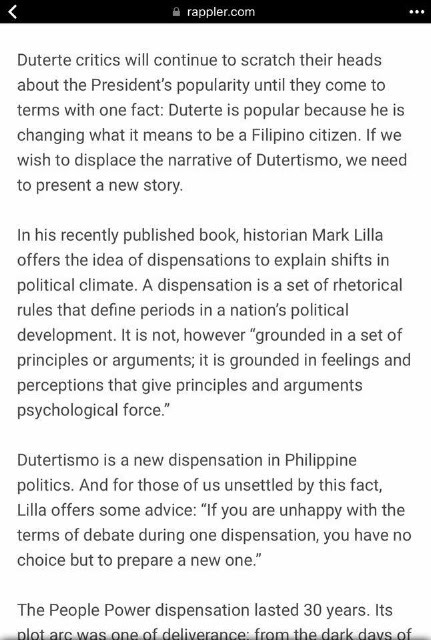Viewport: 431px width, 640px height.
Task: Open the three-dot overflow menu
Action: click(416, 12)
